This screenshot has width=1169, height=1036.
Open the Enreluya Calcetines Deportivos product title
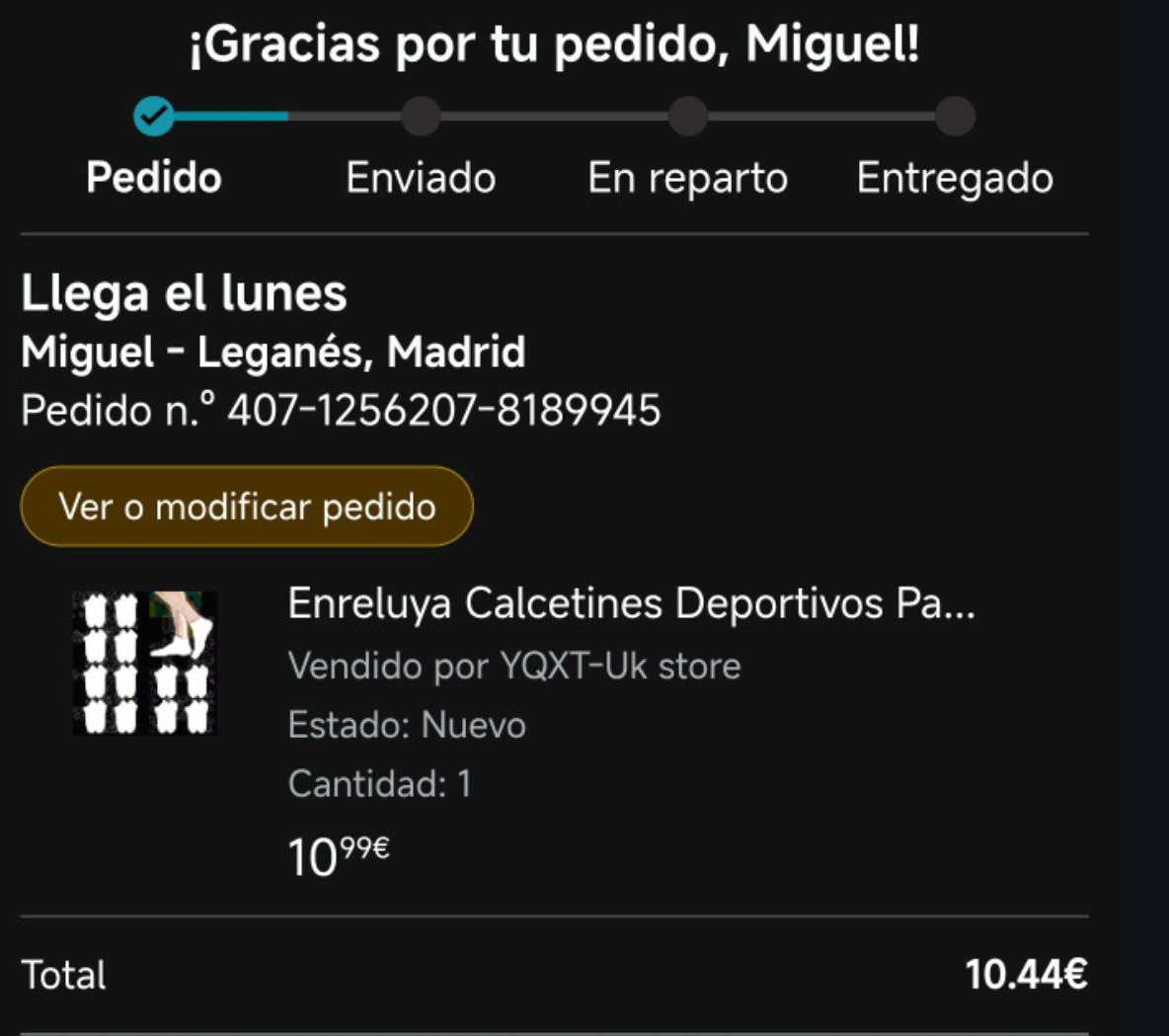coord(631,603)
